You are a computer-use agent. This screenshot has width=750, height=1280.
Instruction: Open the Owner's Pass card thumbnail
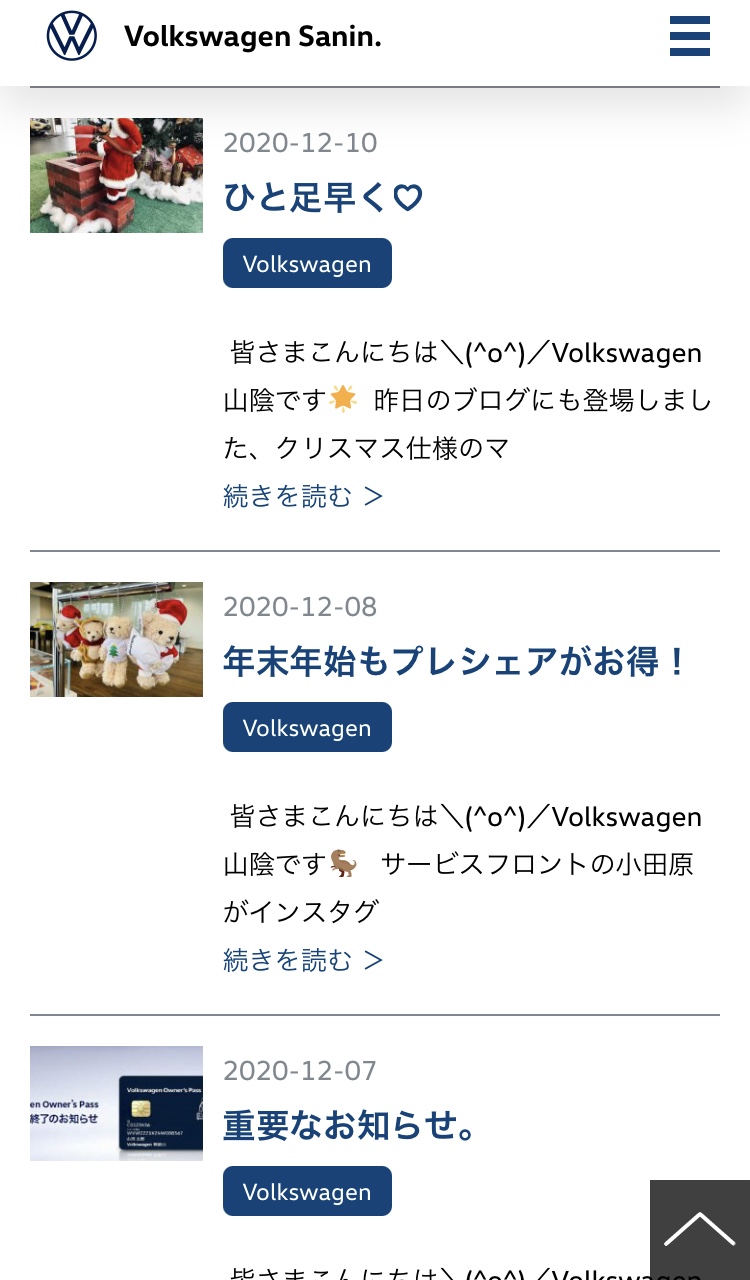tap(116, 1103)
